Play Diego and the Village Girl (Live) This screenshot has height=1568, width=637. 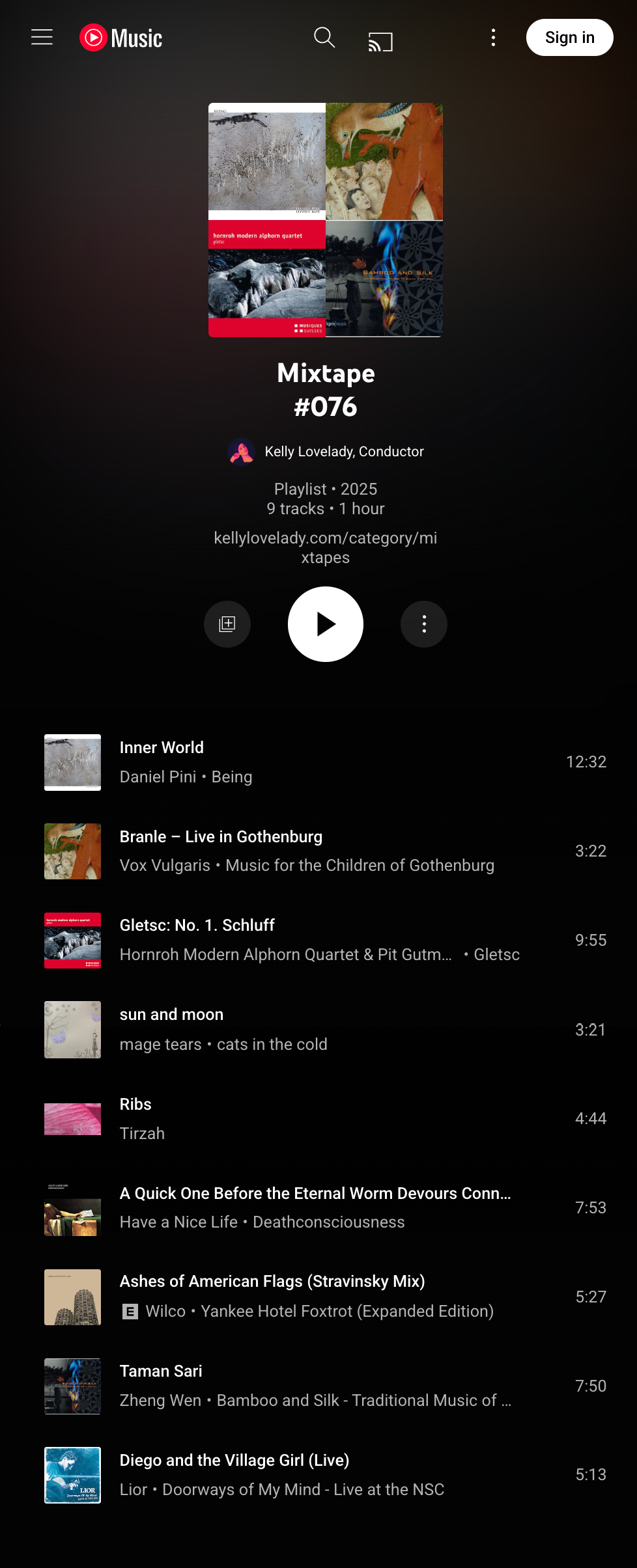234,1460
